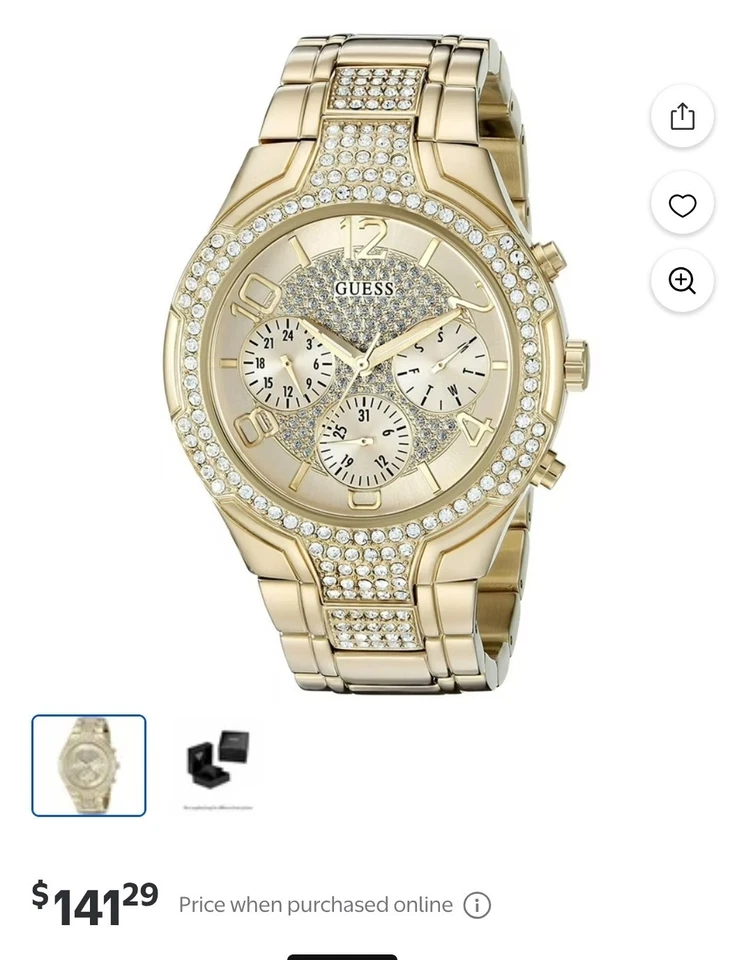Open the share options for this watch

point(683,116)
